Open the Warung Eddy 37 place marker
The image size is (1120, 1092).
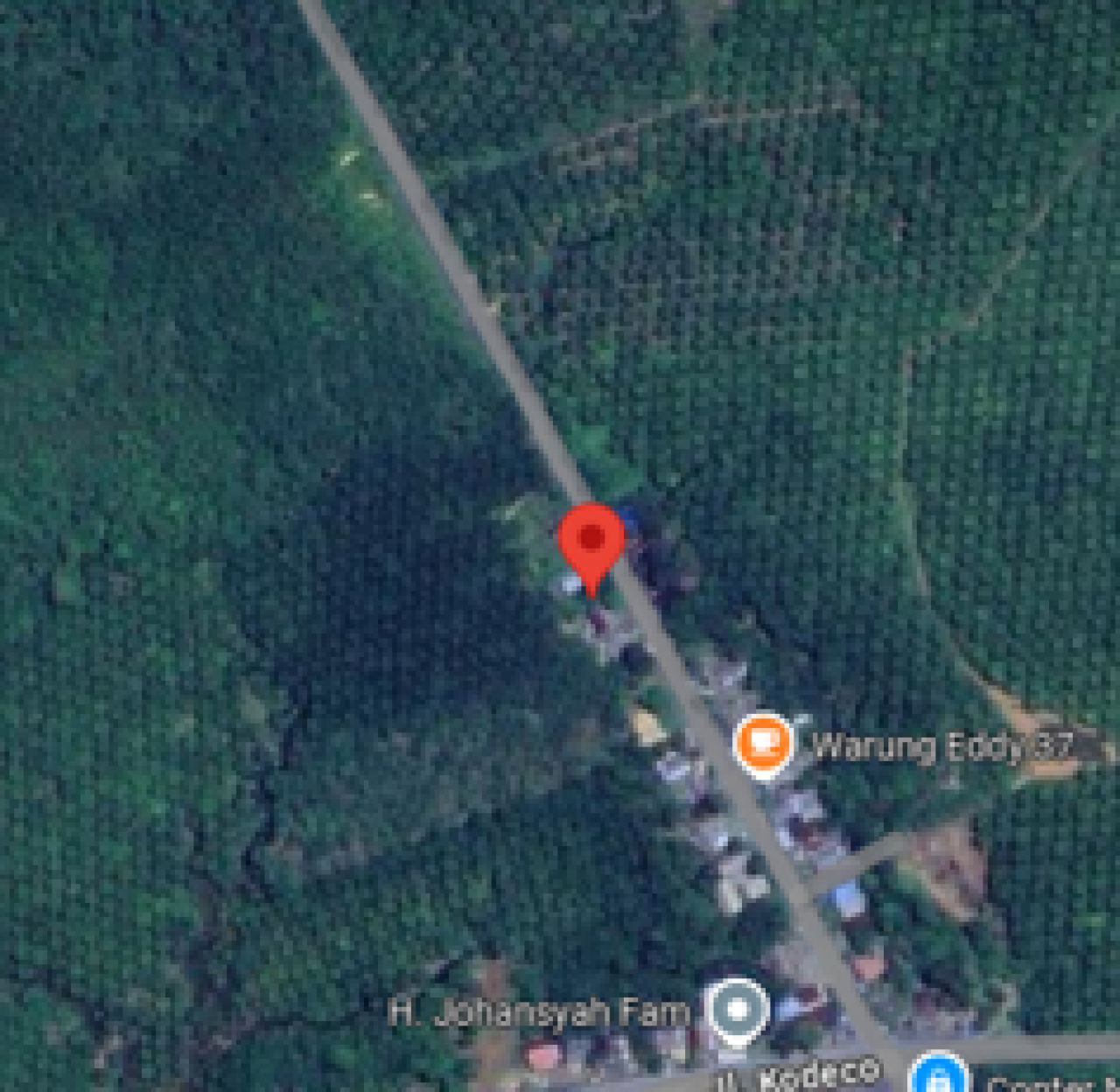coord(764,744)
